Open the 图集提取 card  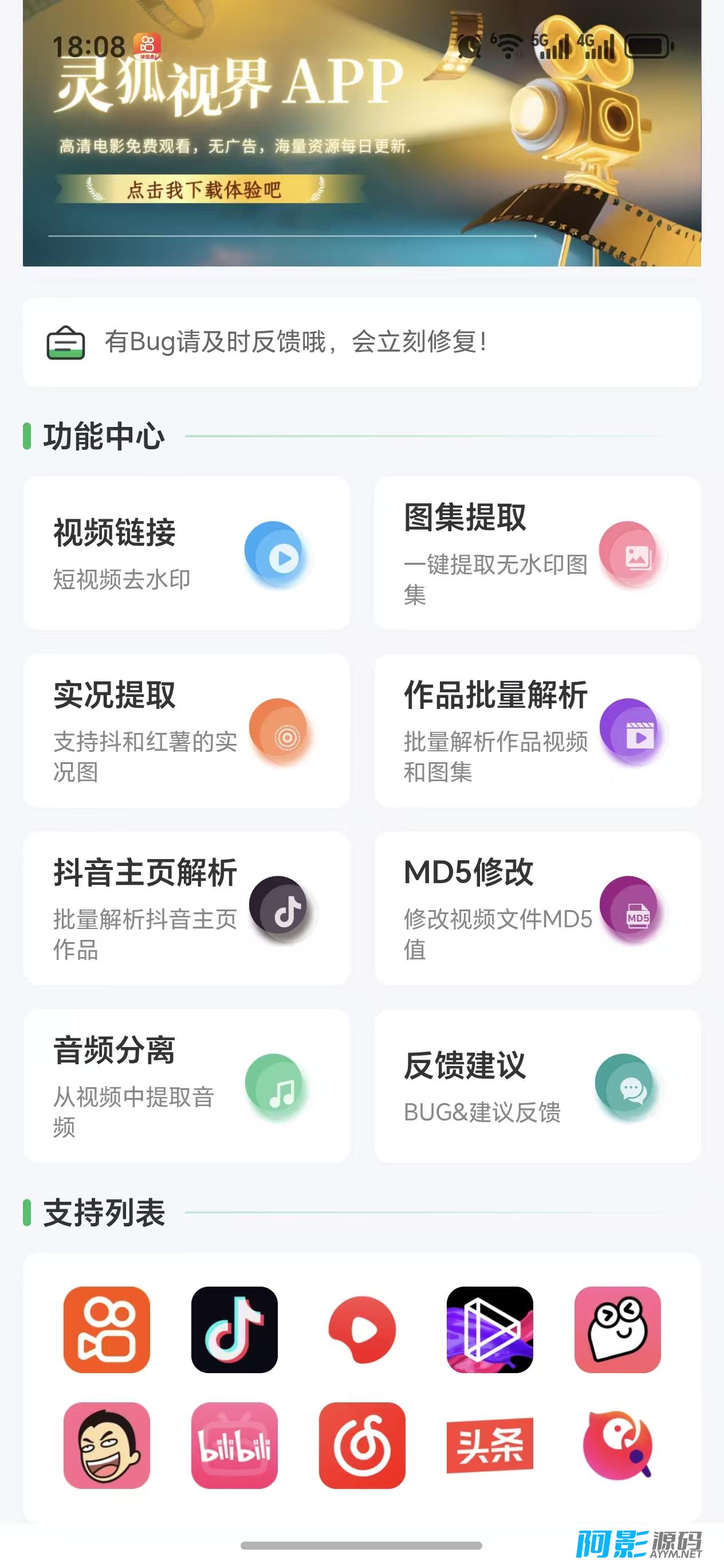click(x=537, y=552)
